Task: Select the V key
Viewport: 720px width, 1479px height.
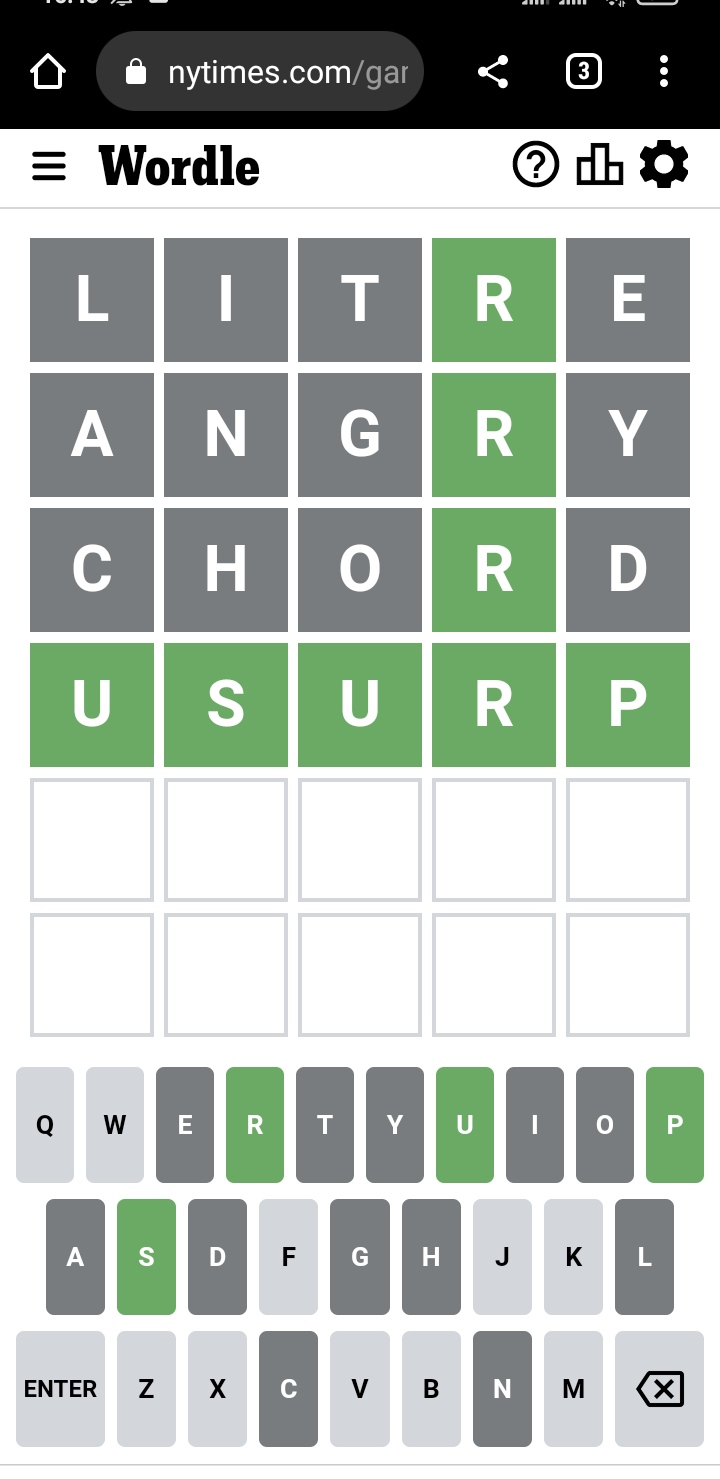Action: click(x=360, y=1389)
